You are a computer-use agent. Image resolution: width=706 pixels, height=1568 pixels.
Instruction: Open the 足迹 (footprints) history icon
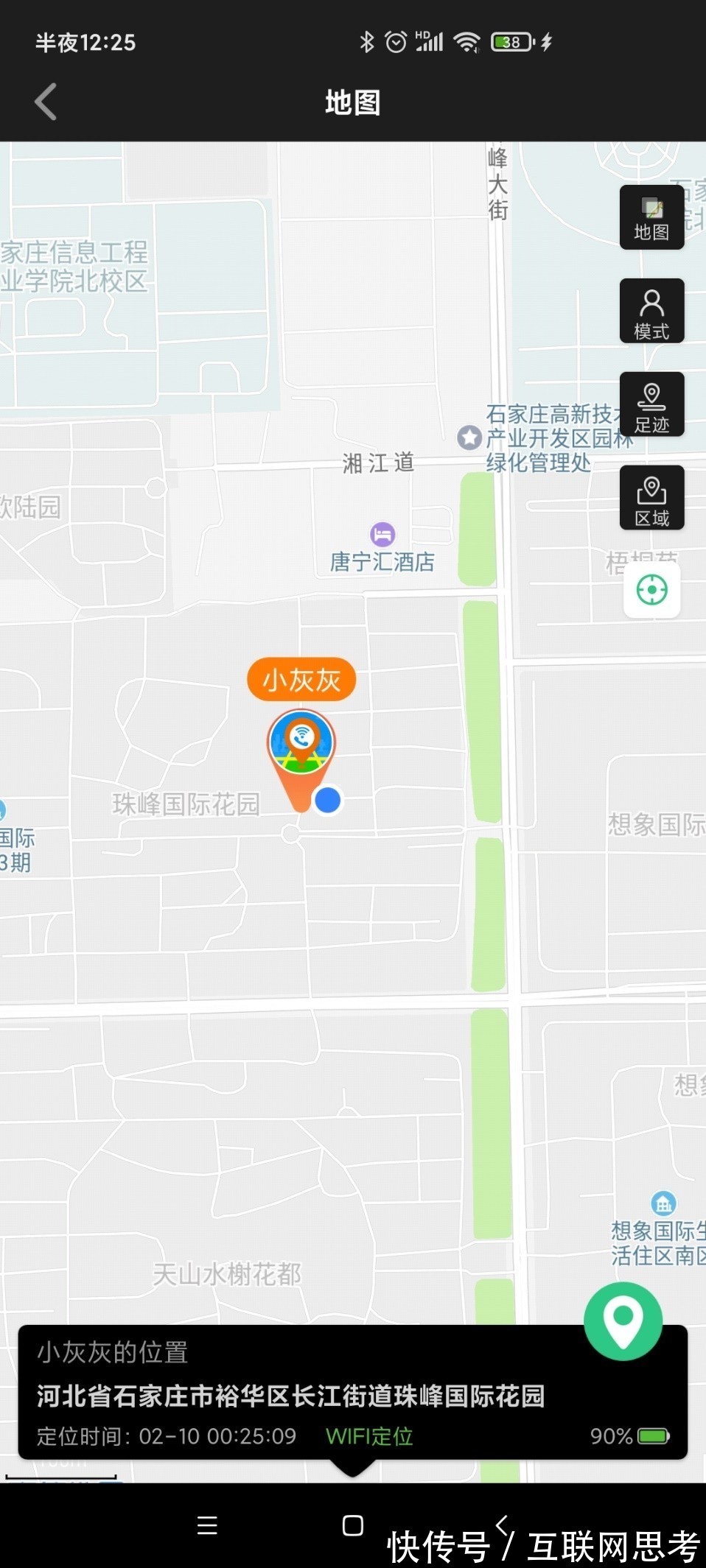pos(651,404)
